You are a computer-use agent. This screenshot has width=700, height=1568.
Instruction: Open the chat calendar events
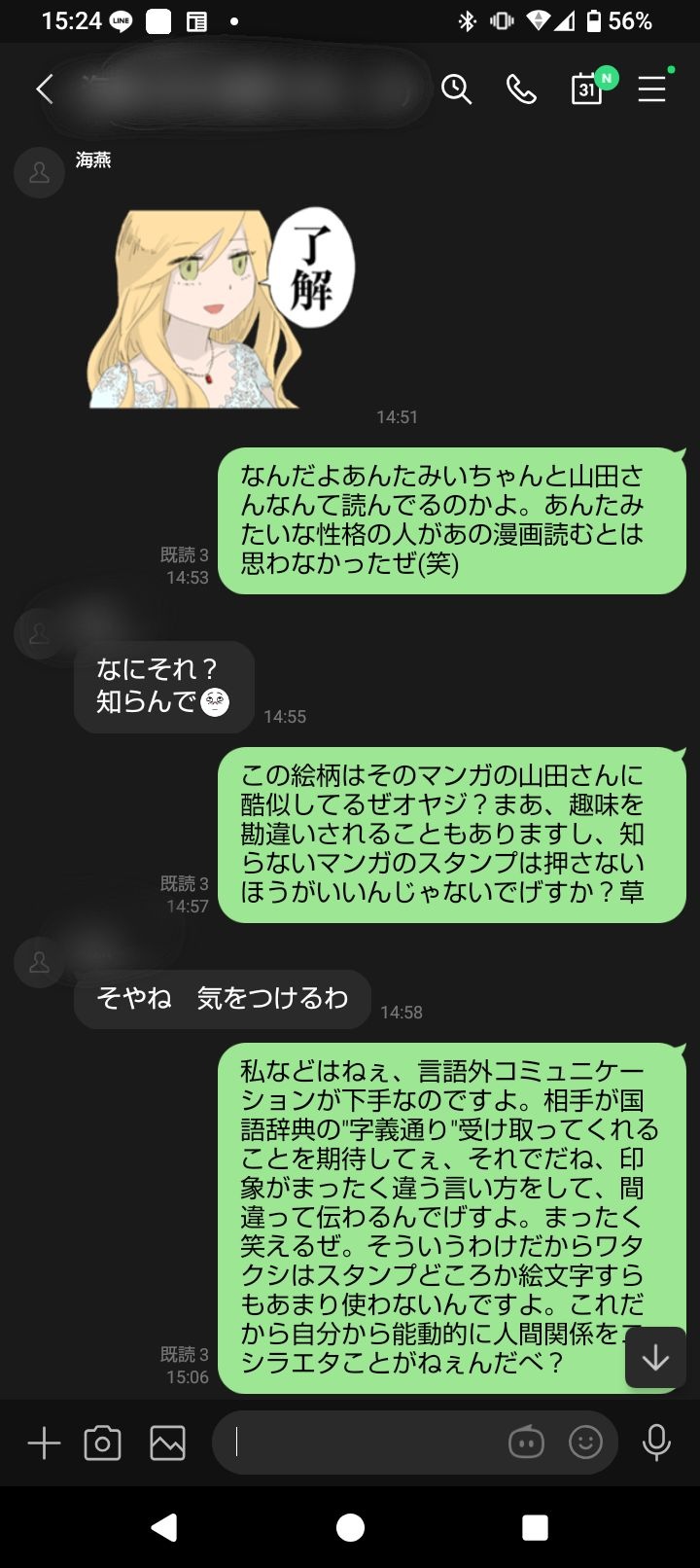587,89
